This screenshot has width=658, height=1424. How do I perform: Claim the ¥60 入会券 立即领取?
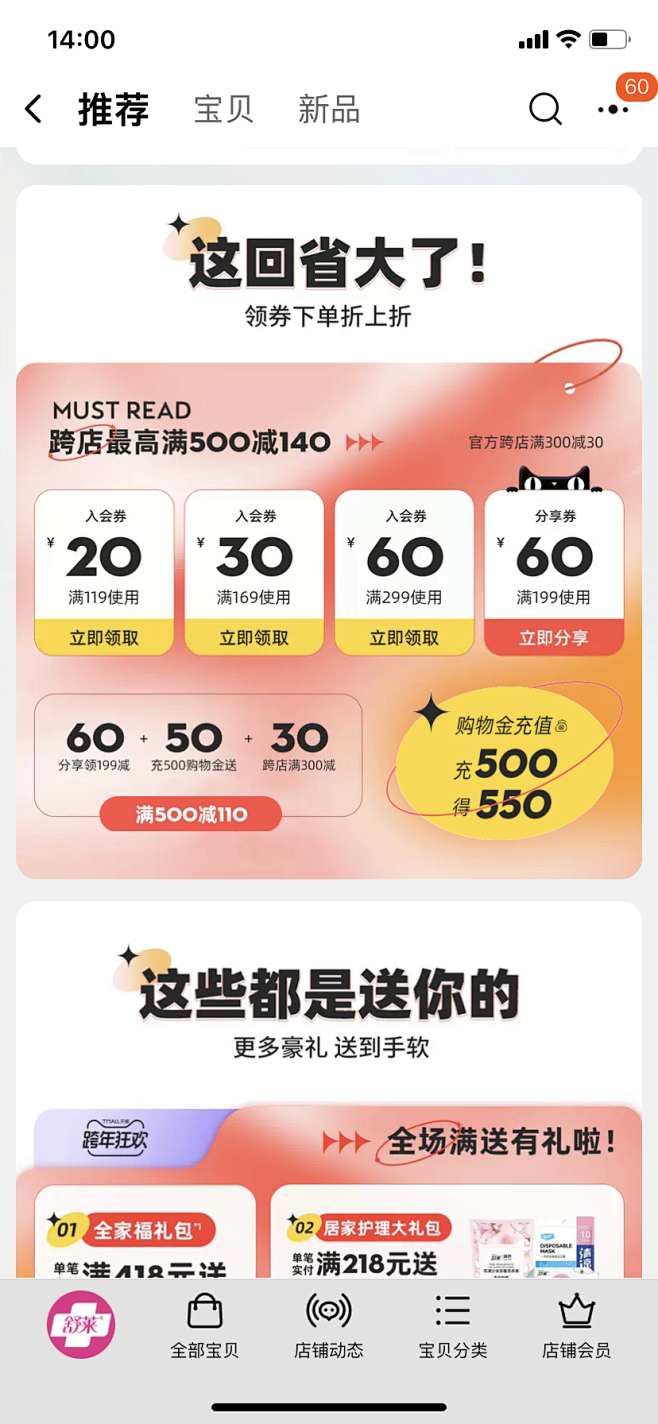[x=404, y=638]
